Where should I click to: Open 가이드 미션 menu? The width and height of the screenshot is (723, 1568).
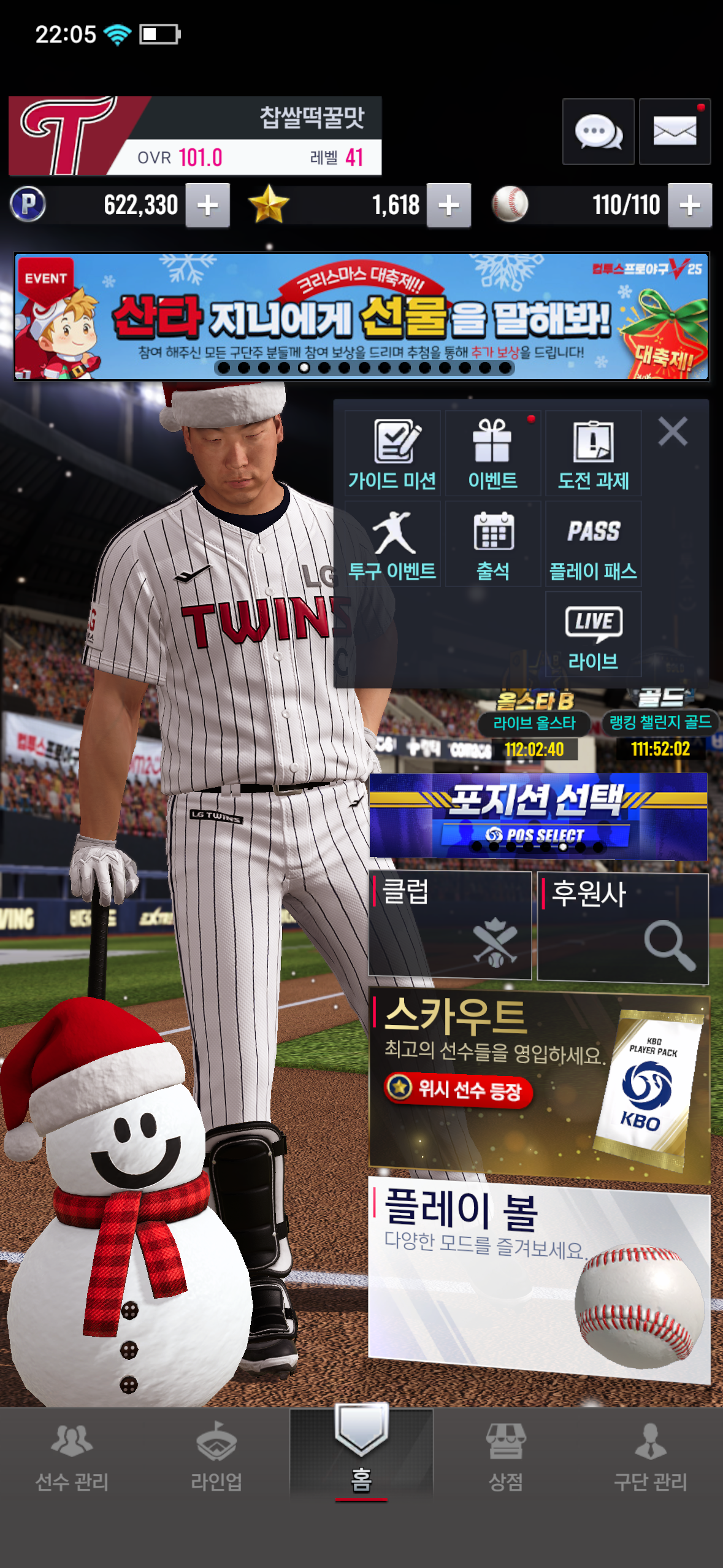392,454
